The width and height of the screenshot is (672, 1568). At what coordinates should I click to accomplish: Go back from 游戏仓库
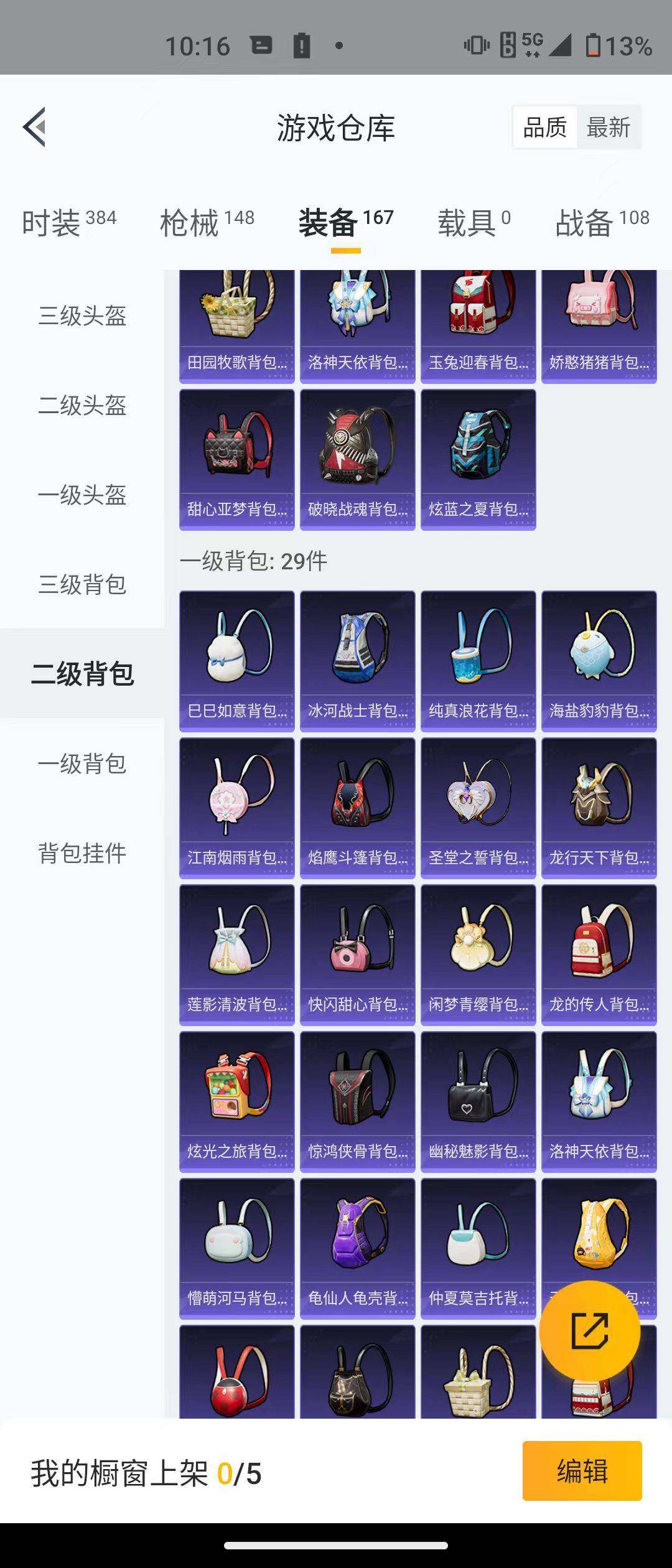tap(35, 127)
